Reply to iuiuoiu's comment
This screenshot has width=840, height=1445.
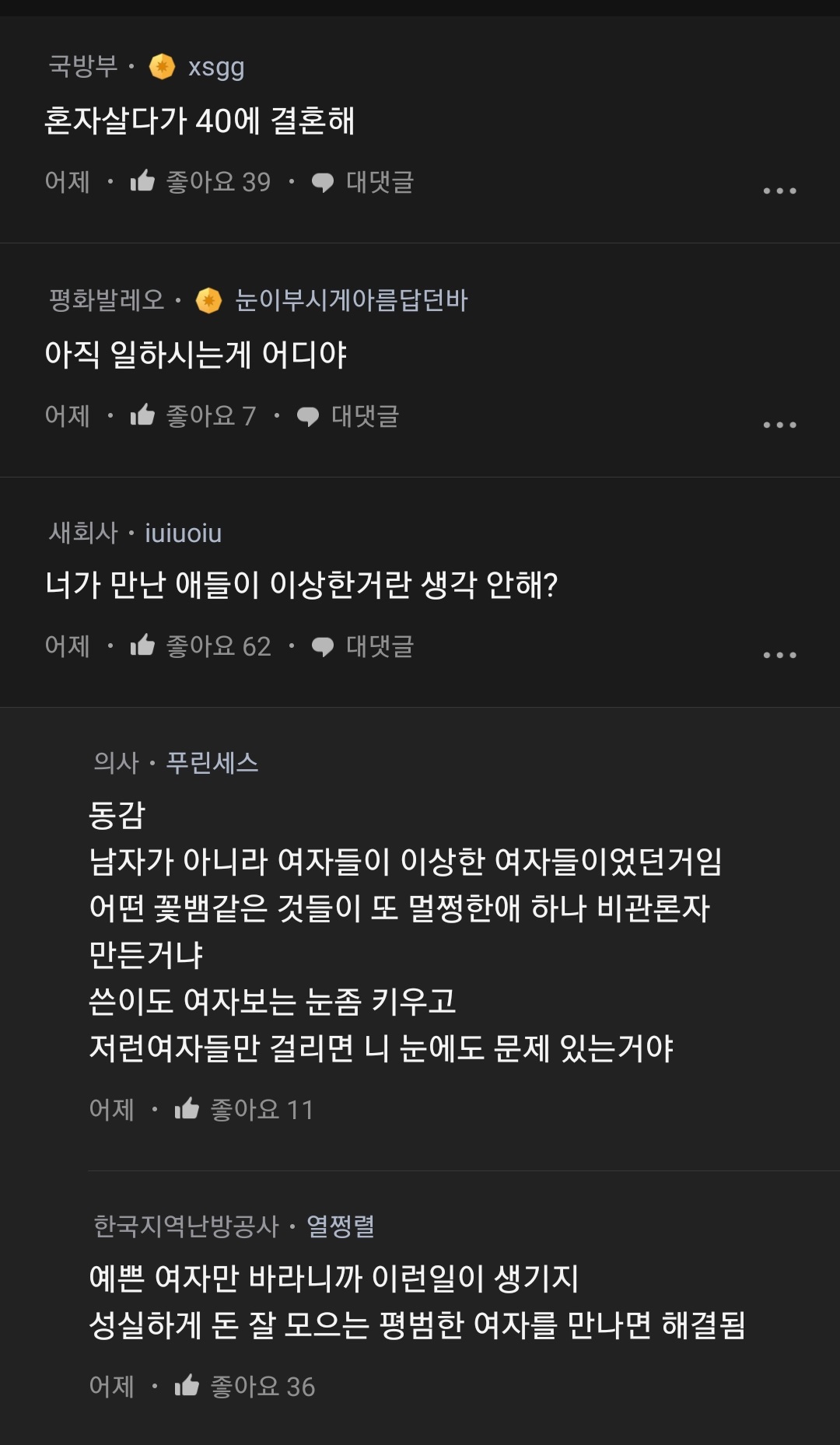pyautogui.click(x=363, y=646)
